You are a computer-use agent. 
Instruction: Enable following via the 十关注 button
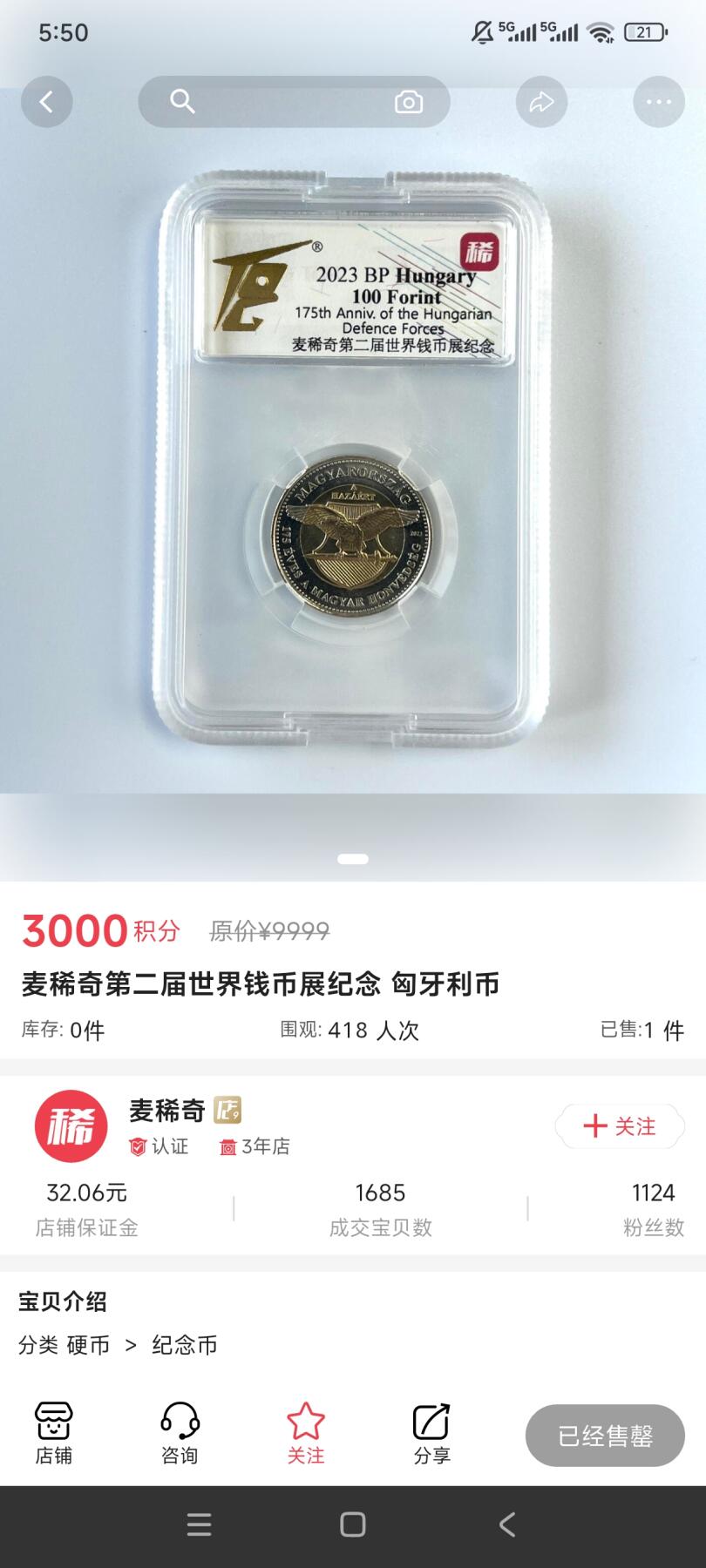pyautogui.click(x=620, y=1125)
